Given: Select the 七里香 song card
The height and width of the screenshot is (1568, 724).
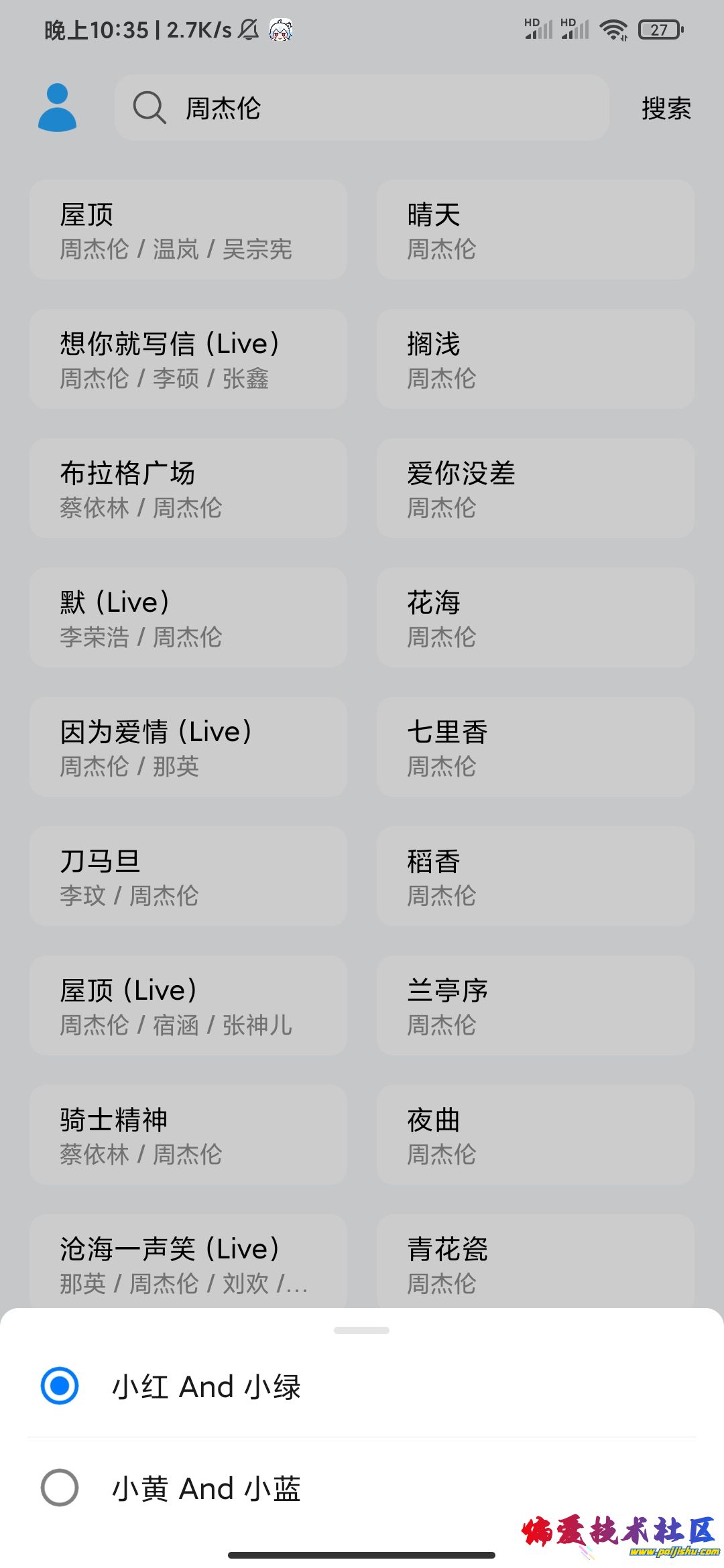Looking at the screenshot, I should [x=535, y=747].
